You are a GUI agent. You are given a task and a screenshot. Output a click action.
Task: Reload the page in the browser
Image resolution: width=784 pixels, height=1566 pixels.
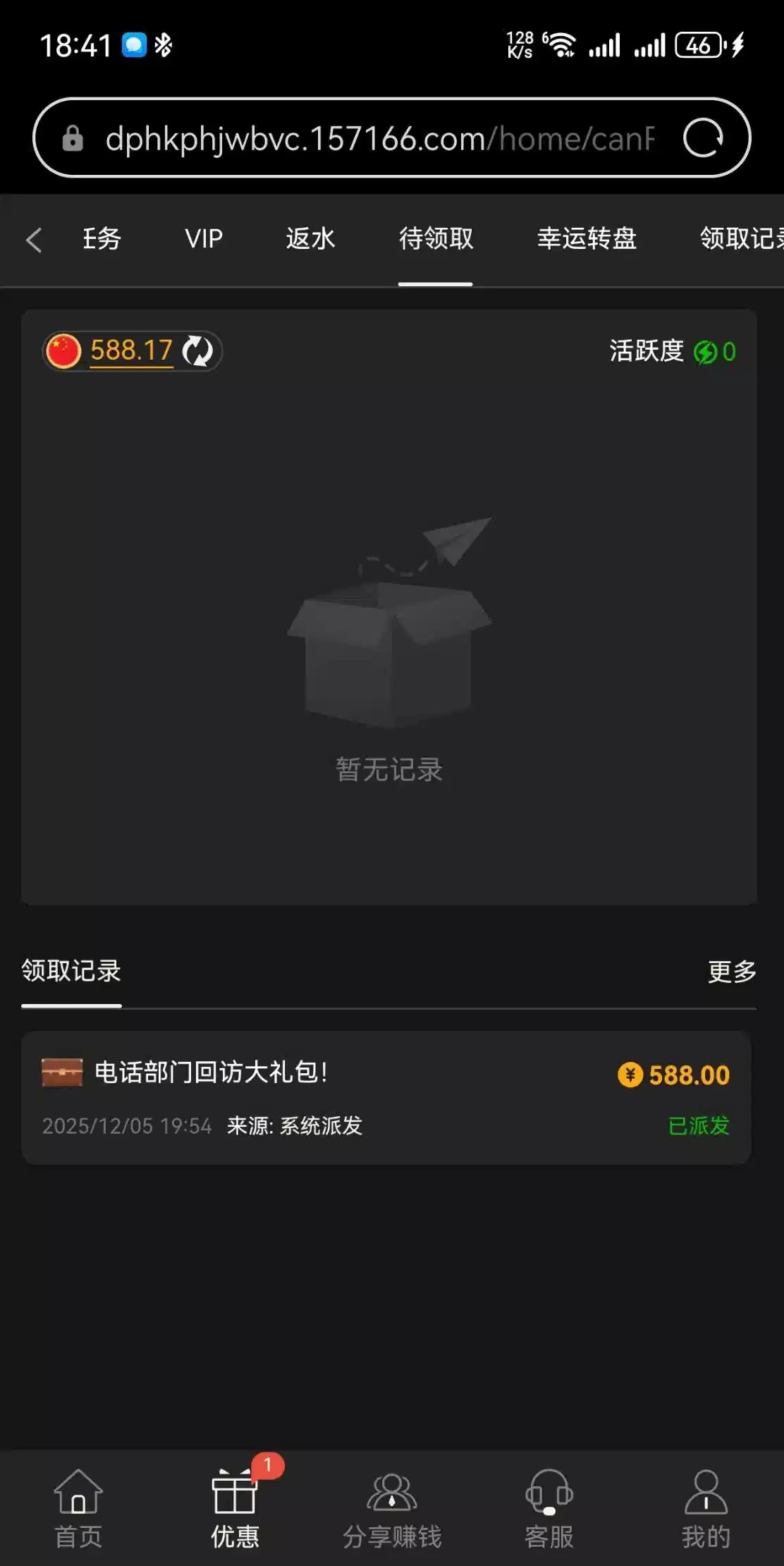(x=702, y=138)
